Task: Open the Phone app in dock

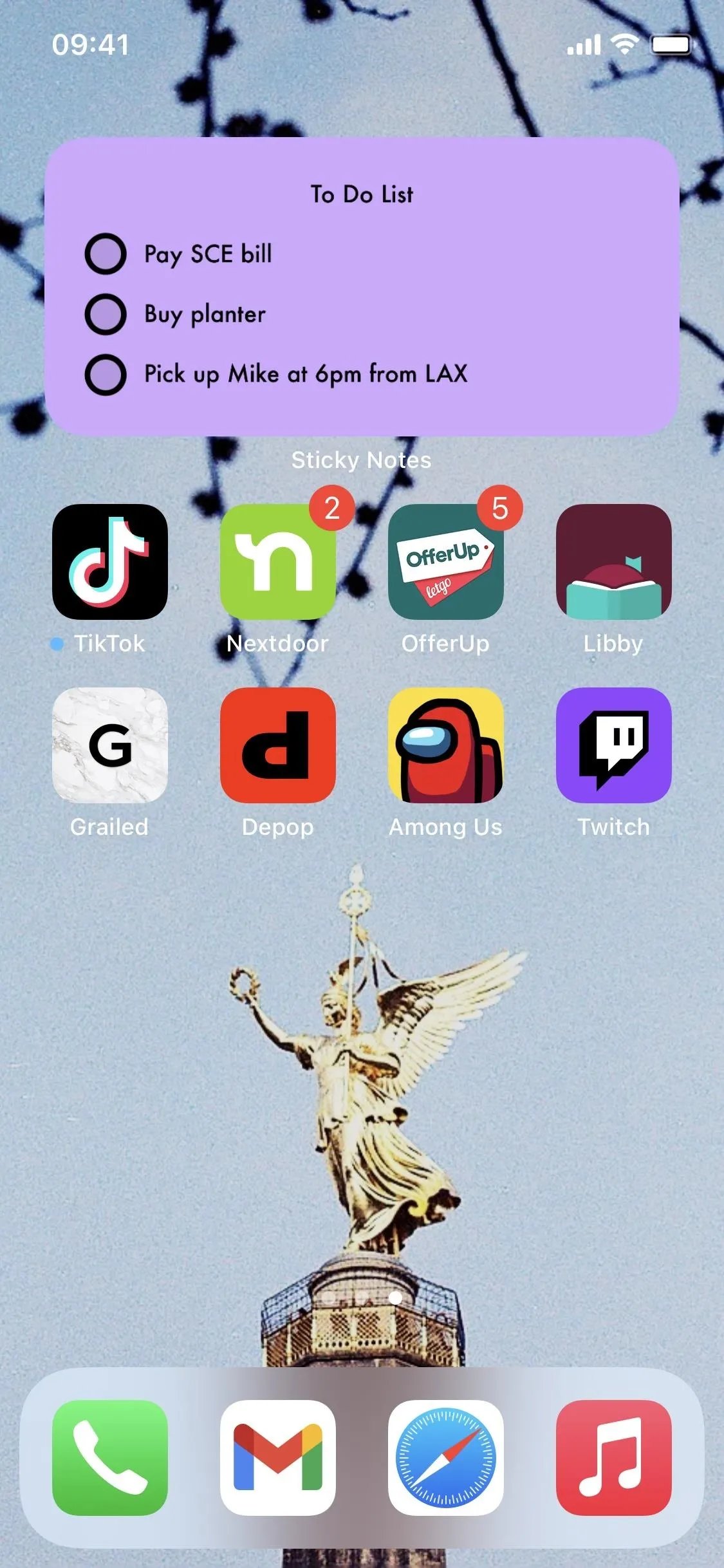Action: (x=110, y=1457)
